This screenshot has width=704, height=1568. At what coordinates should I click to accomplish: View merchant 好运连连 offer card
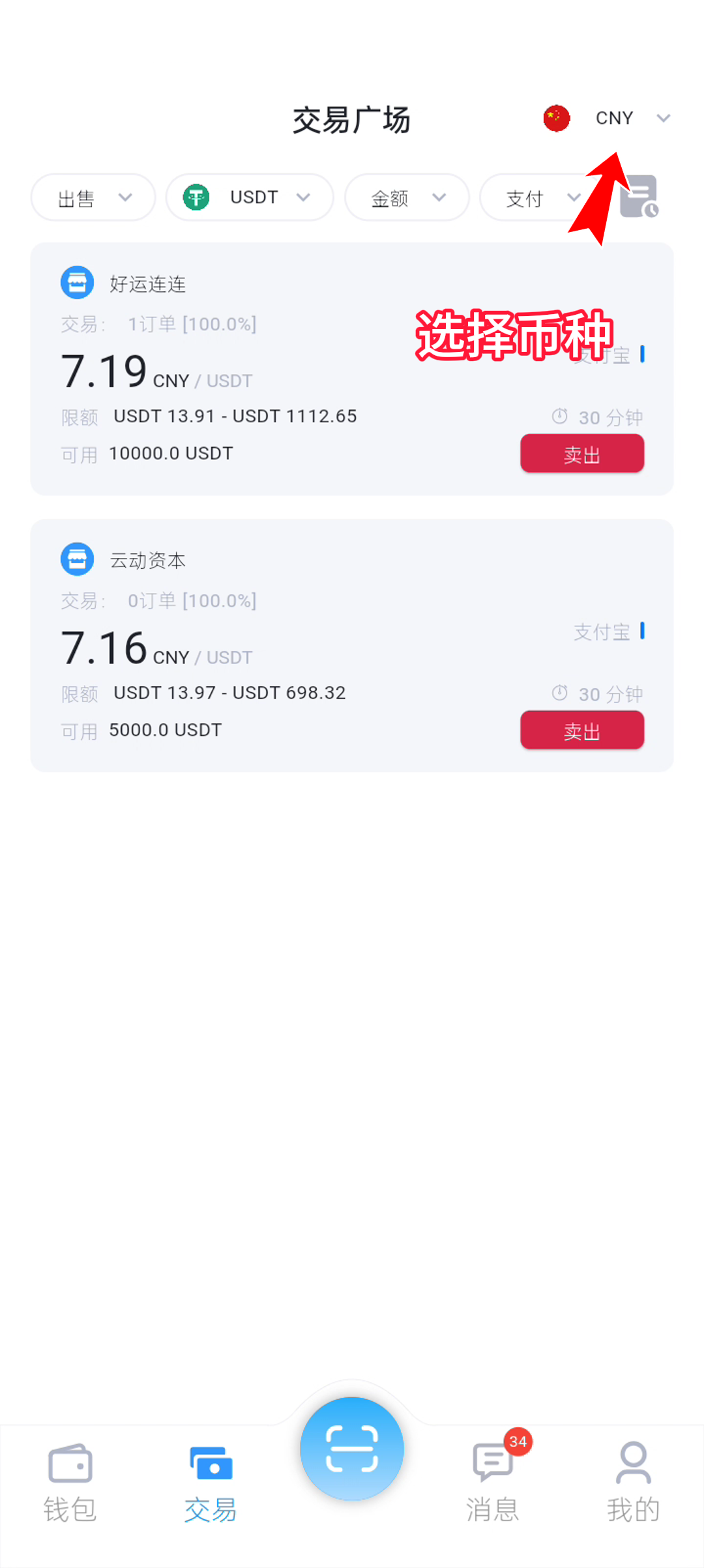tap(147, 284)
